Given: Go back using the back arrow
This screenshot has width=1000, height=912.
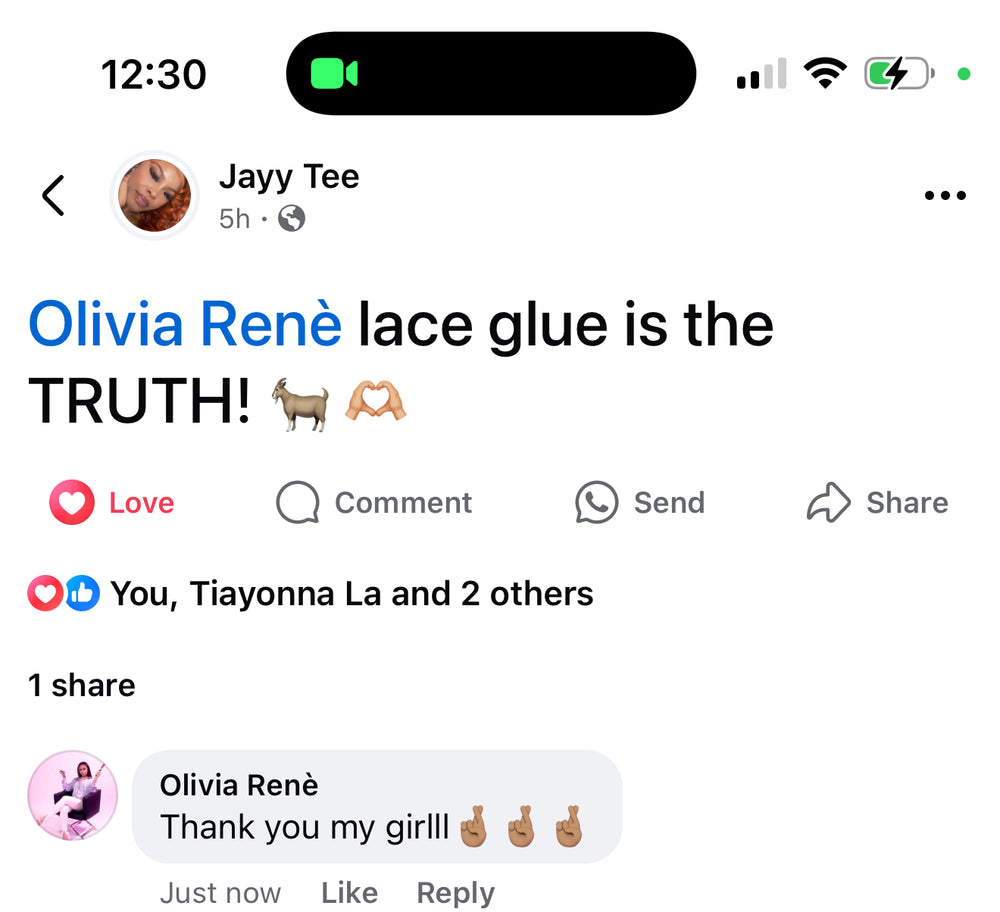Looking at the screenshot, I should coord(53,195).
